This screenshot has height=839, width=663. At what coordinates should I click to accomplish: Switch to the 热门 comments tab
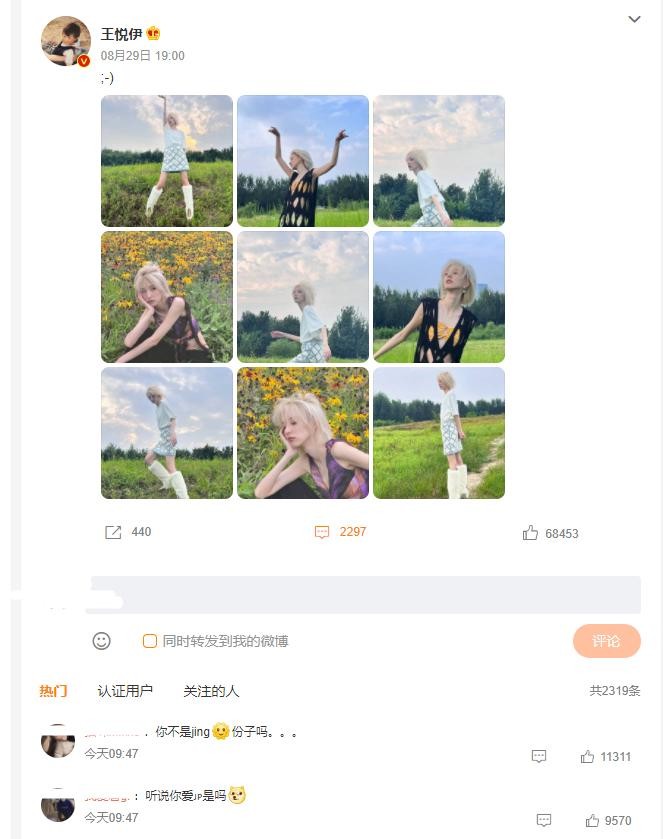point(53,691)
